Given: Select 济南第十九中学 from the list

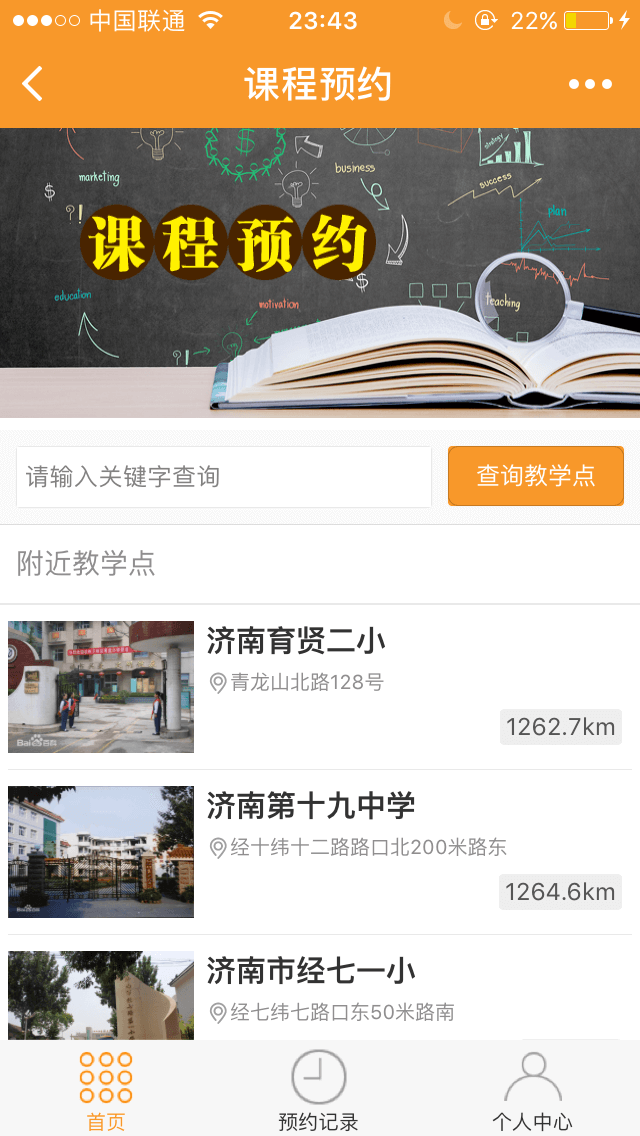Looking at the screenshot, I should 310,806.
